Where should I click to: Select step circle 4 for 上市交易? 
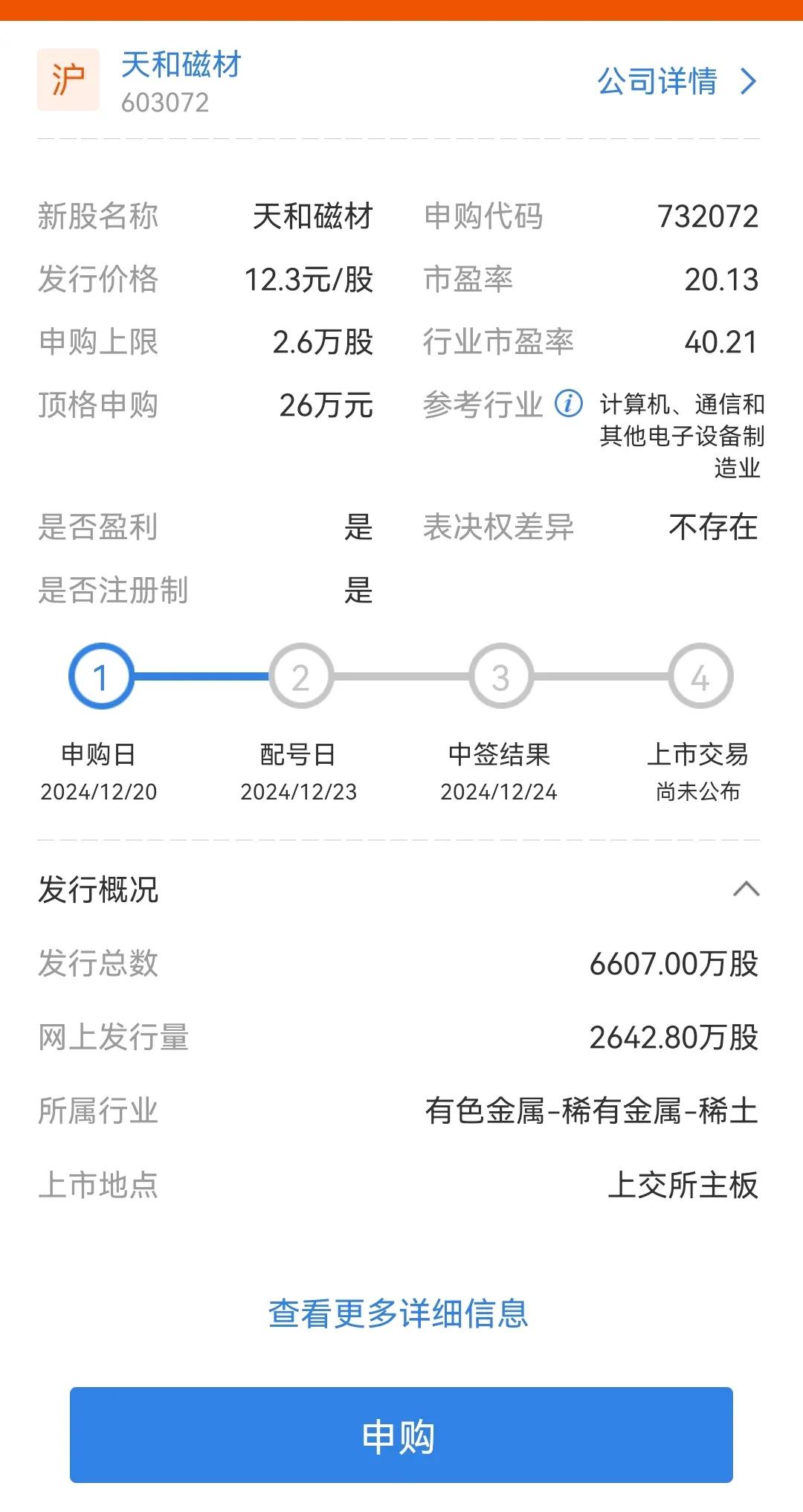pyautogui.click(x=699, y=677)
